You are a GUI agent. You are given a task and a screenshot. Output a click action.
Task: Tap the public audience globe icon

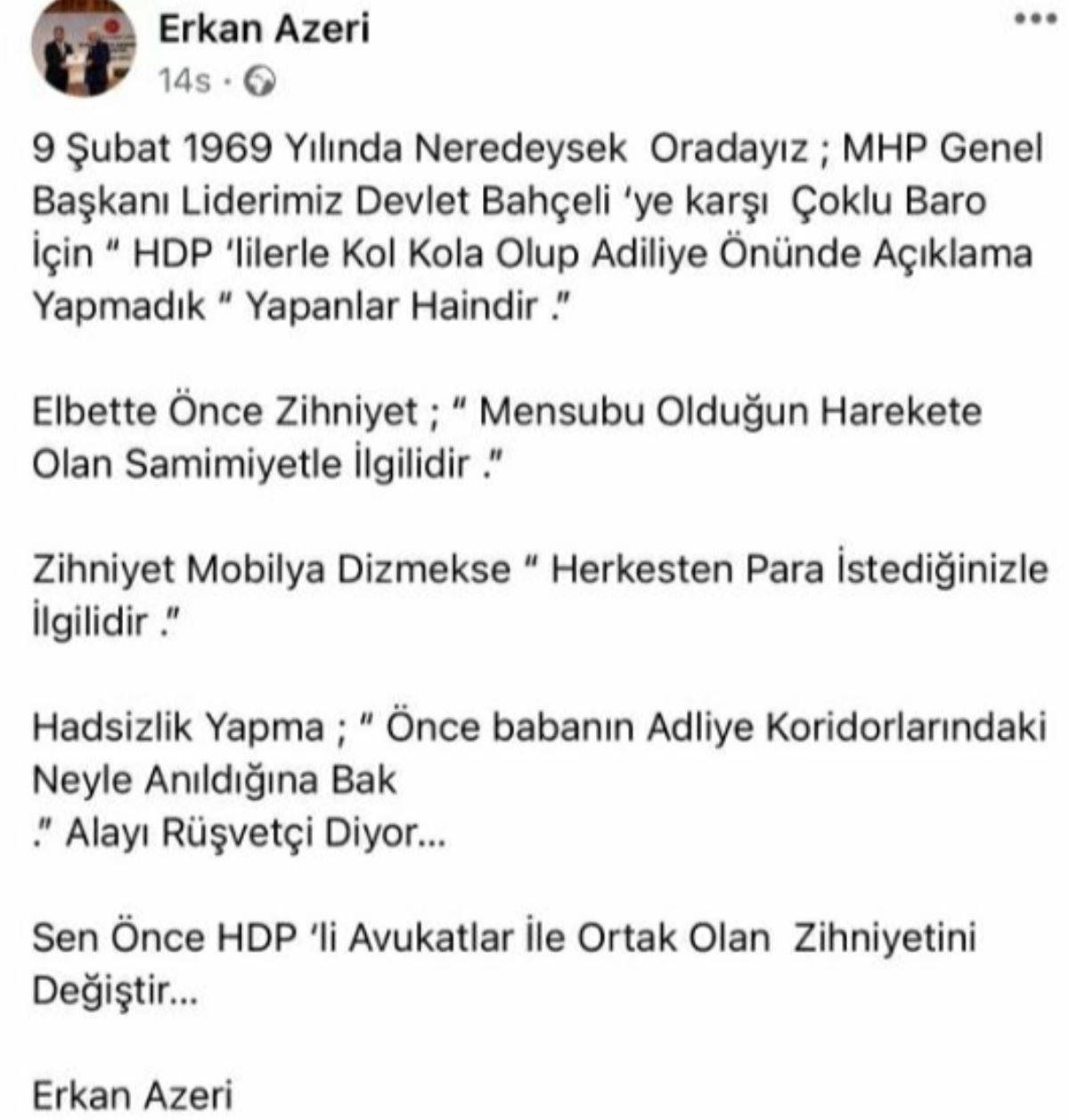pyautogui.click(x=262, y=82)
